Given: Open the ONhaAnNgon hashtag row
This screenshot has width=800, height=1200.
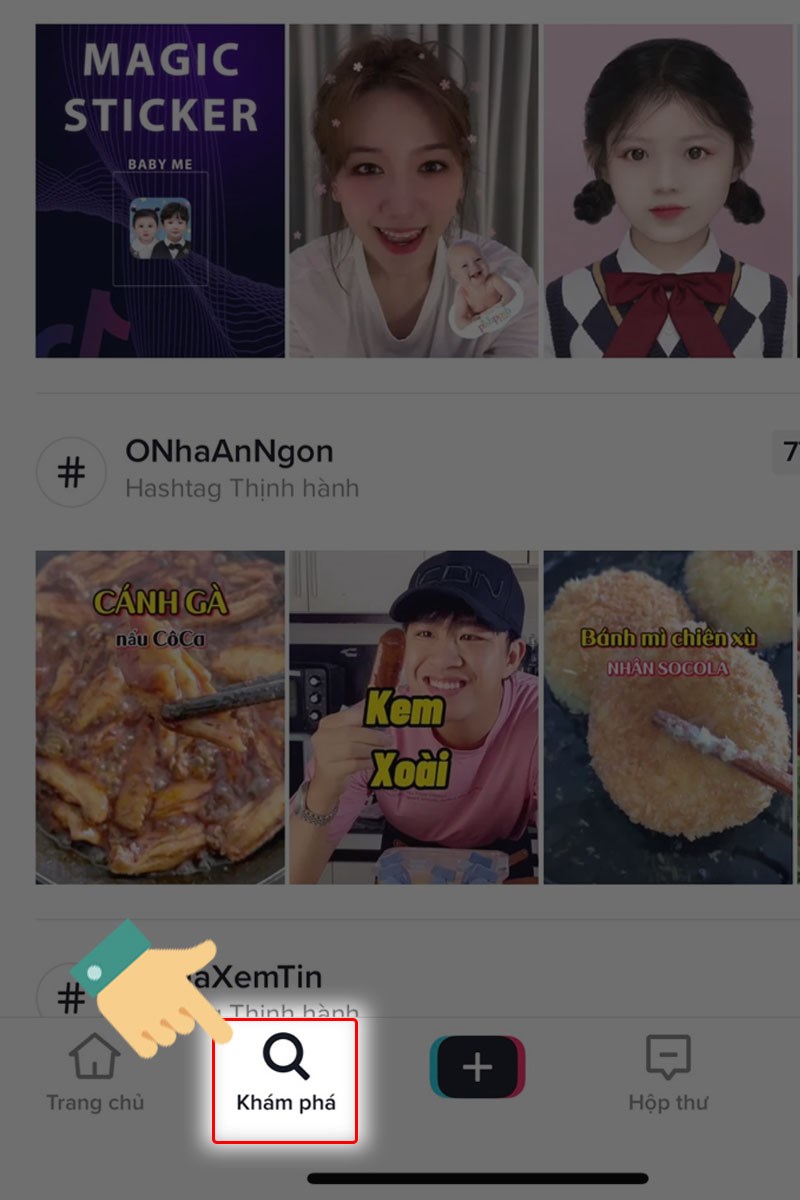Looking at the screenshot, I should click(x=230, y=468).
